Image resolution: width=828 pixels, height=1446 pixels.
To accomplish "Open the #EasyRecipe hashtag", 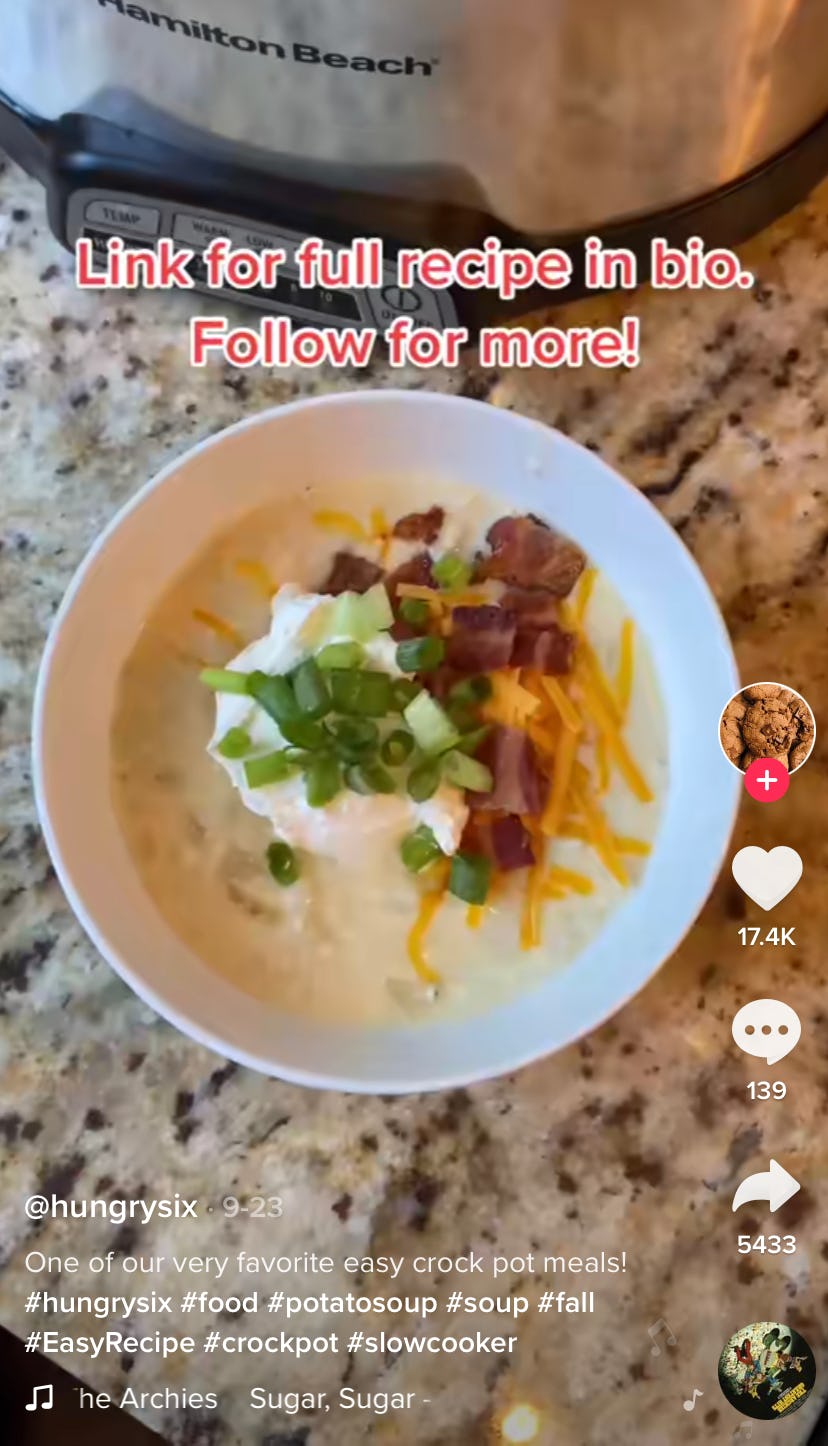I will 109,1343.
